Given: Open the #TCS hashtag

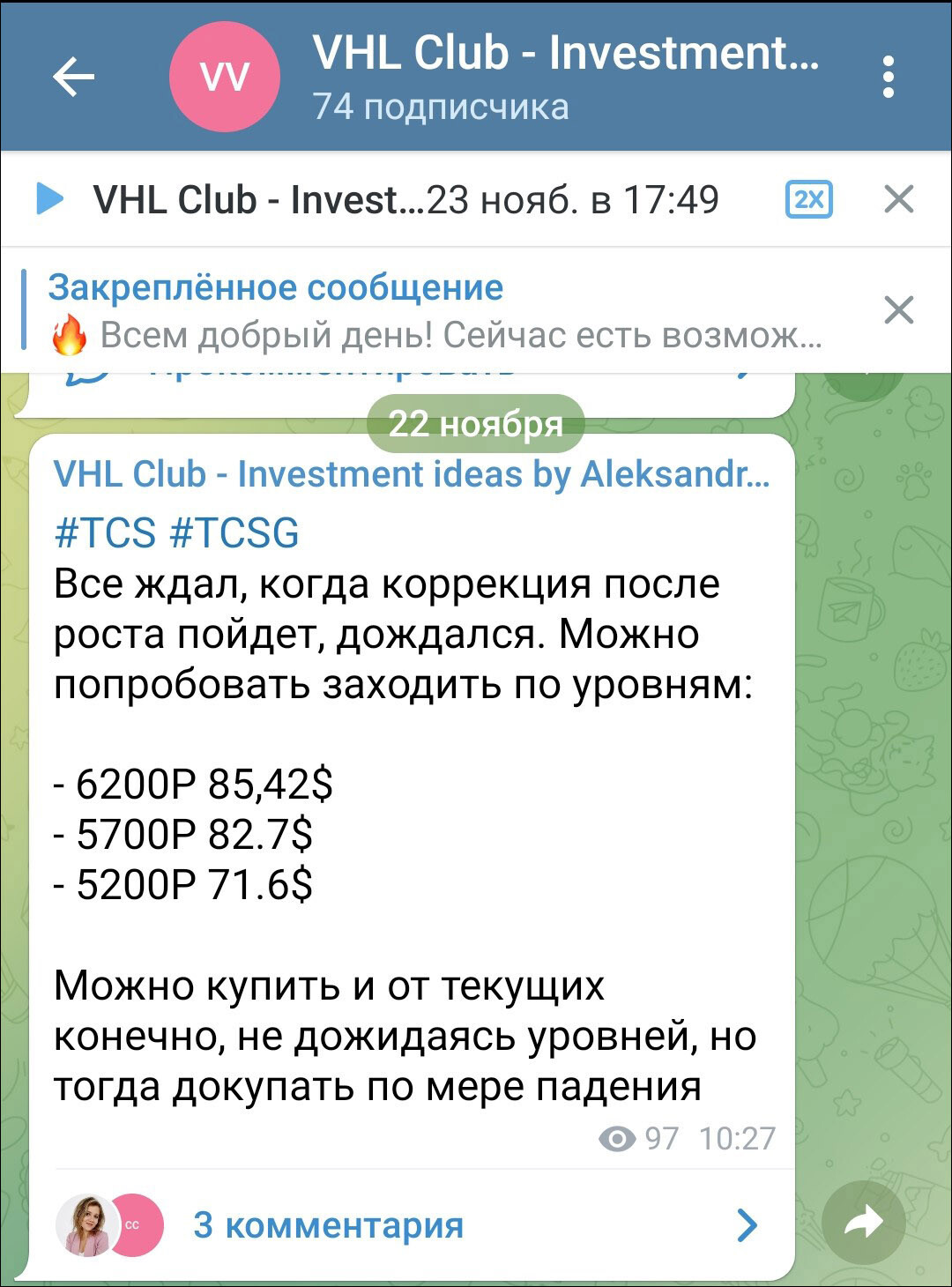Looking at the screenshot, I should coord(104,533).
